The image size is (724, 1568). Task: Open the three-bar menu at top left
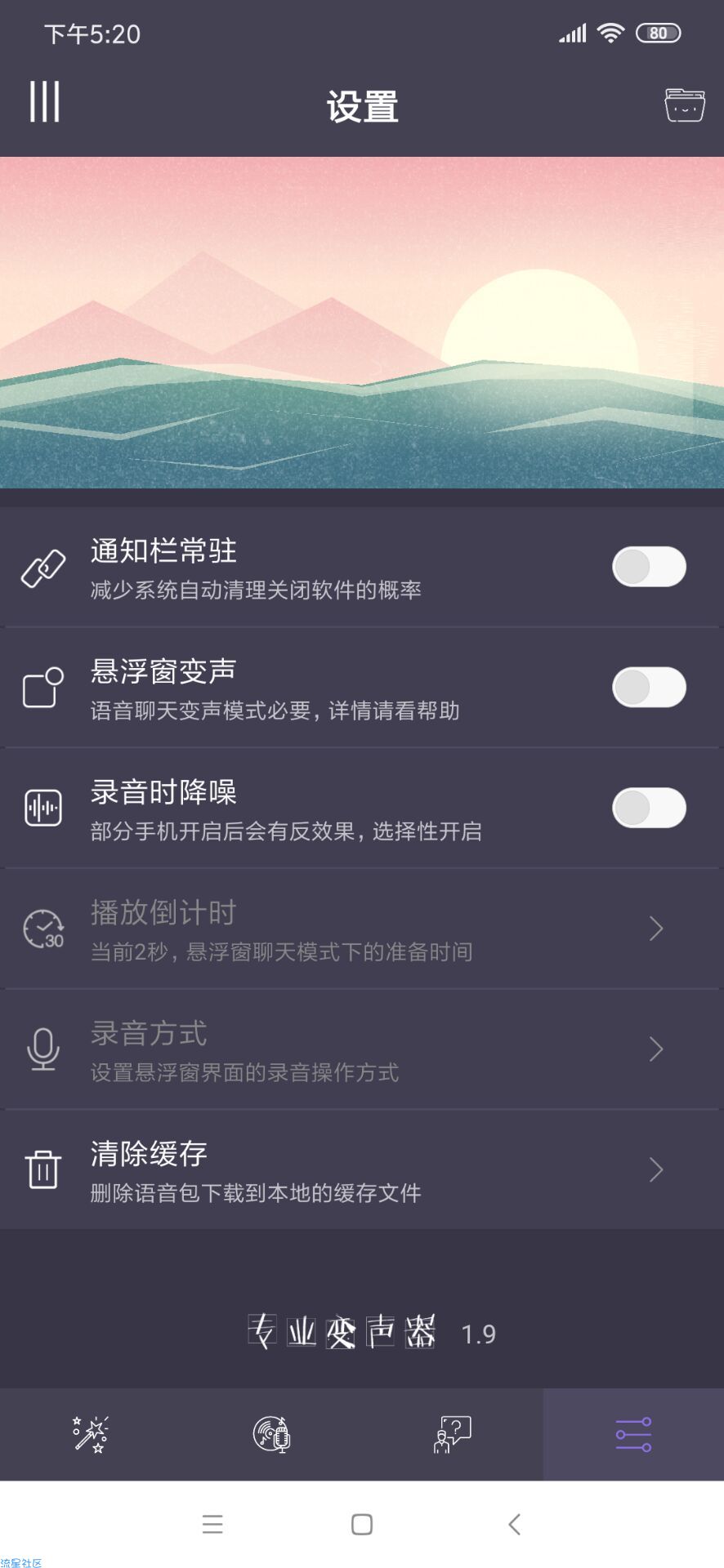(x=44, y=102)
